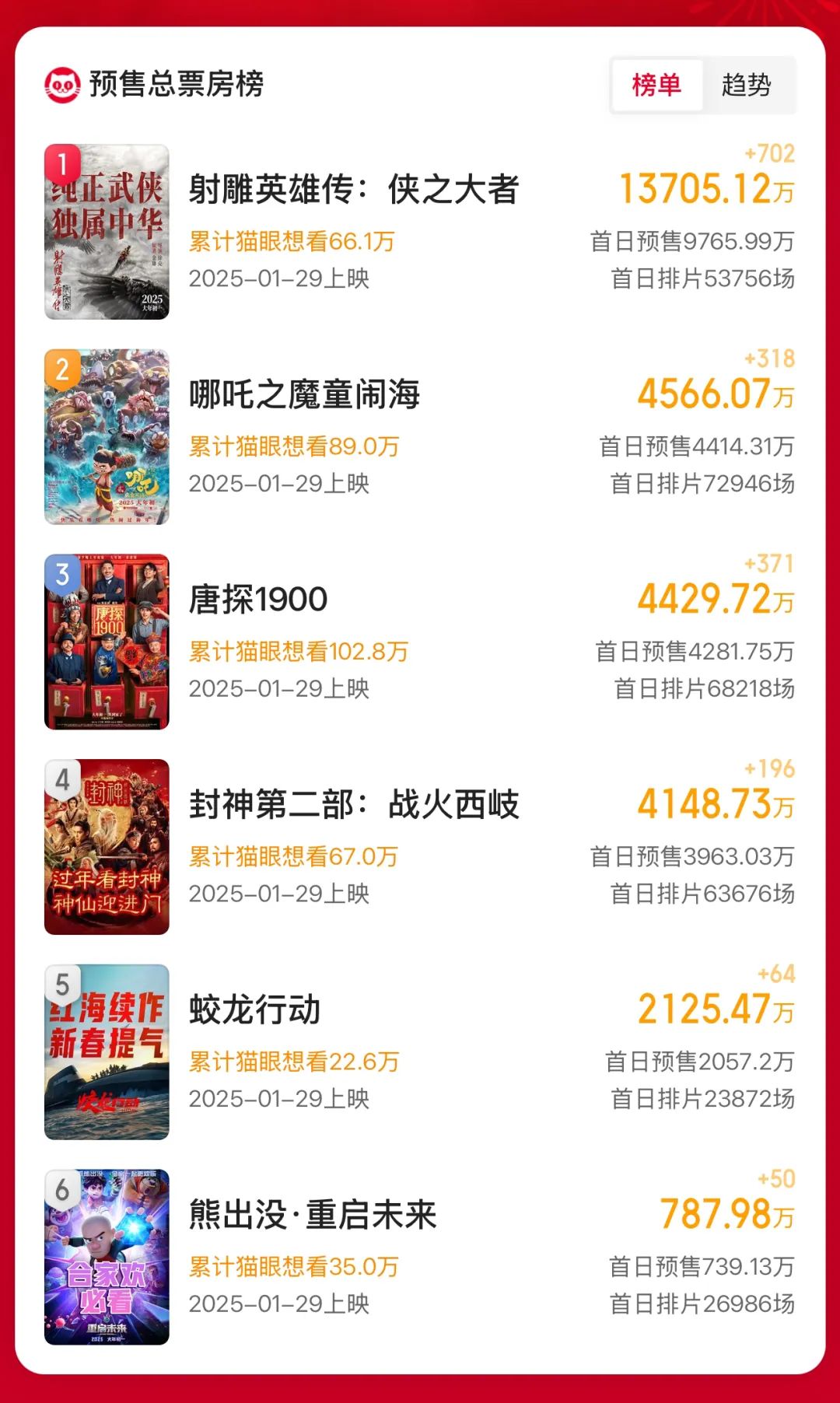Open 哪吒之魔童闹海 movie details
This screenshot has width=840, height=1403.
[x=304, y=395]
